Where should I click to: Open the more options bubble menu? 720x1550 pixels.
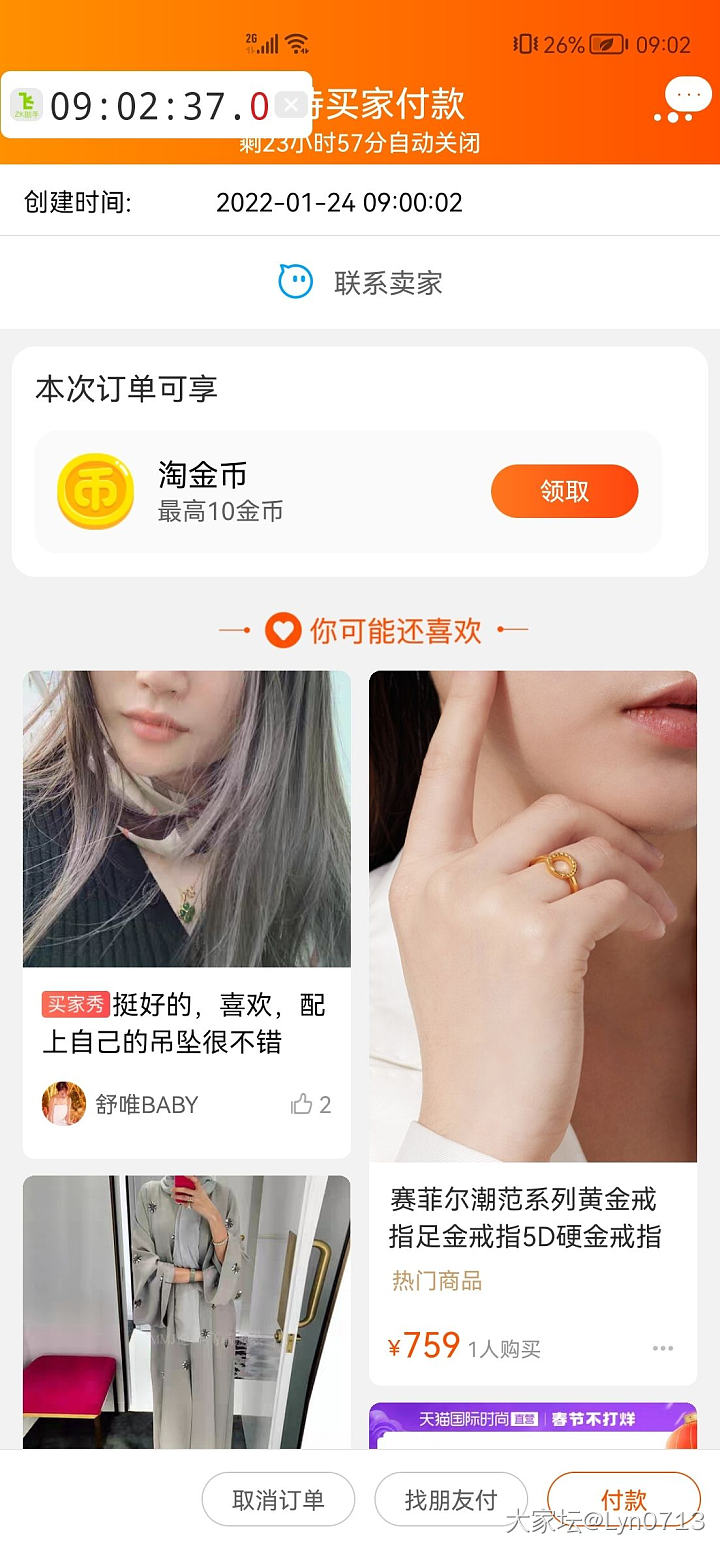[687, 99]
